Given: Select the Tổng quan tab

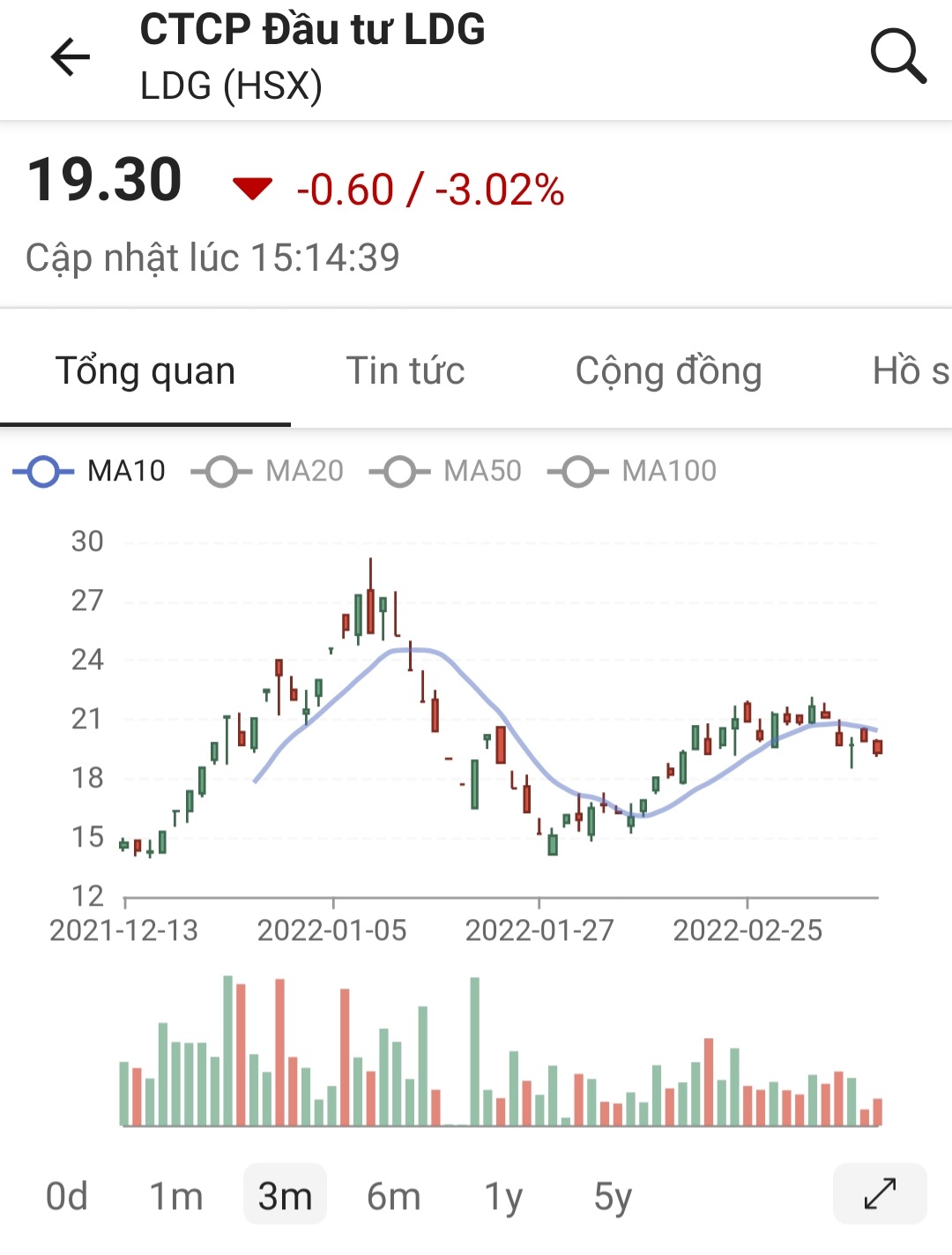Looking at the screenshot, I should pos(145,371).
